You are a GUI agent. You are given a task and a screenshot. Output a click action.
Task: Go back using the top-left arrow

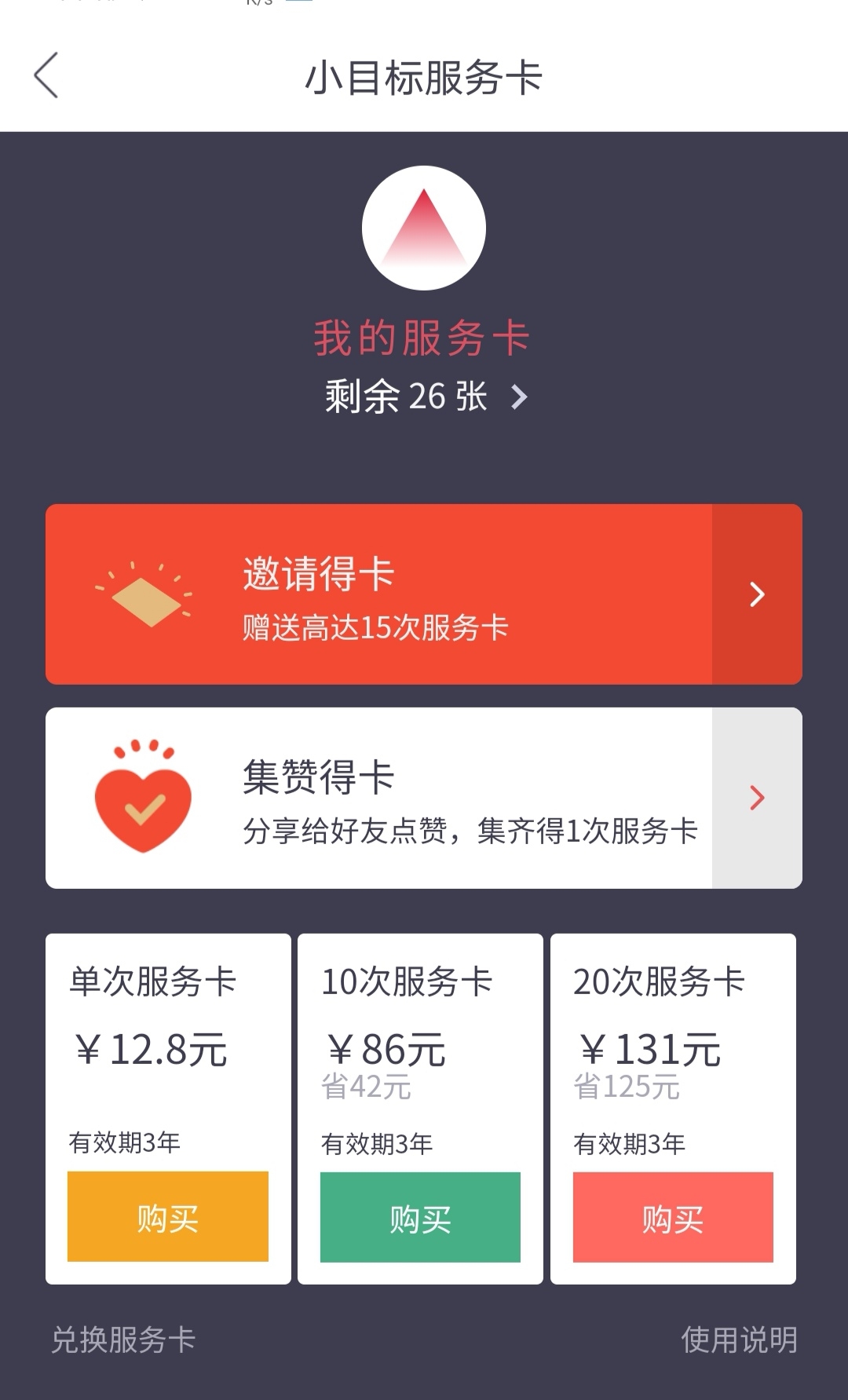pos(46,76)
